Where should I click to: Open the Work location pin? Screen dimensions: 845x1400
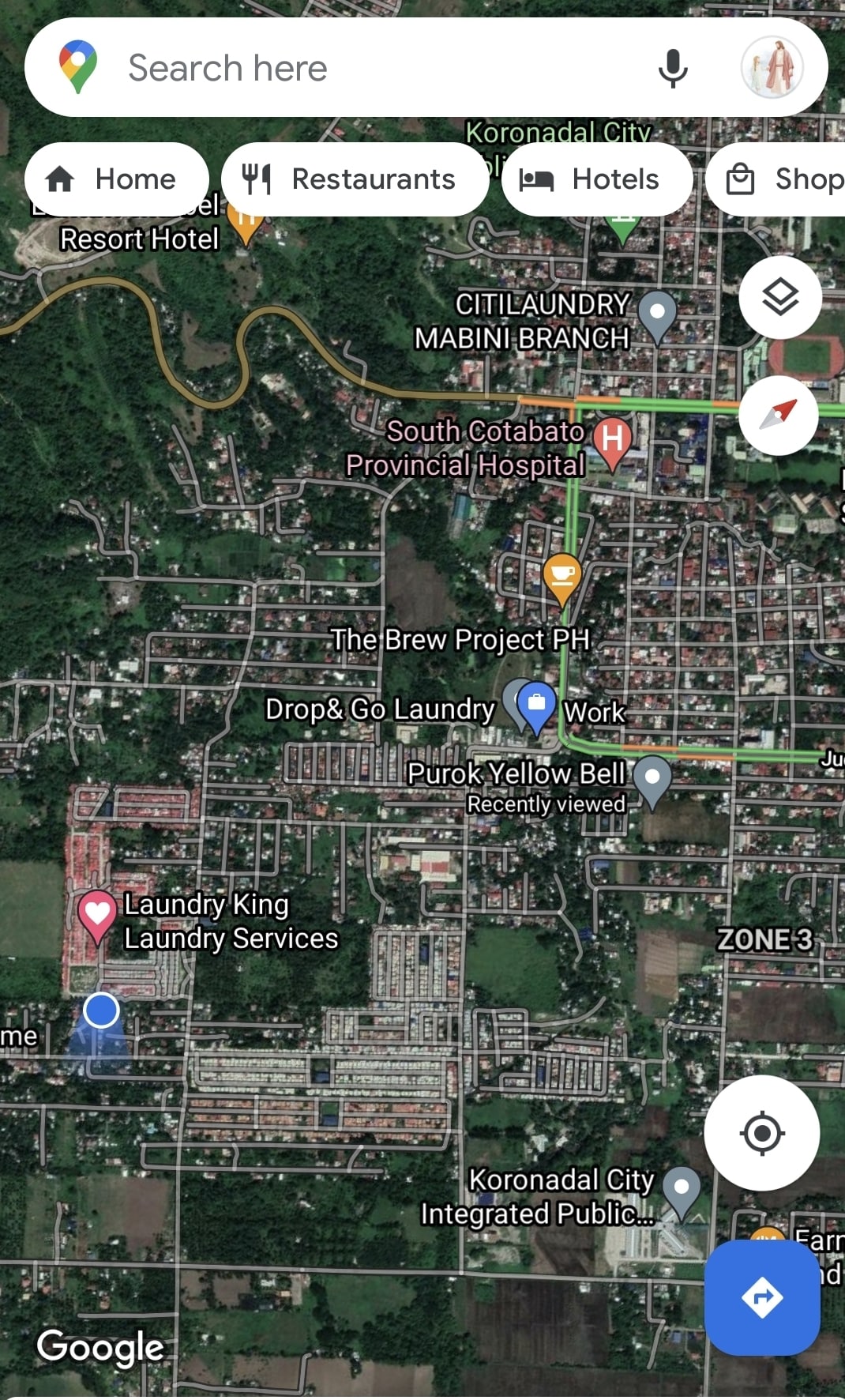click(x=536, y=706)
